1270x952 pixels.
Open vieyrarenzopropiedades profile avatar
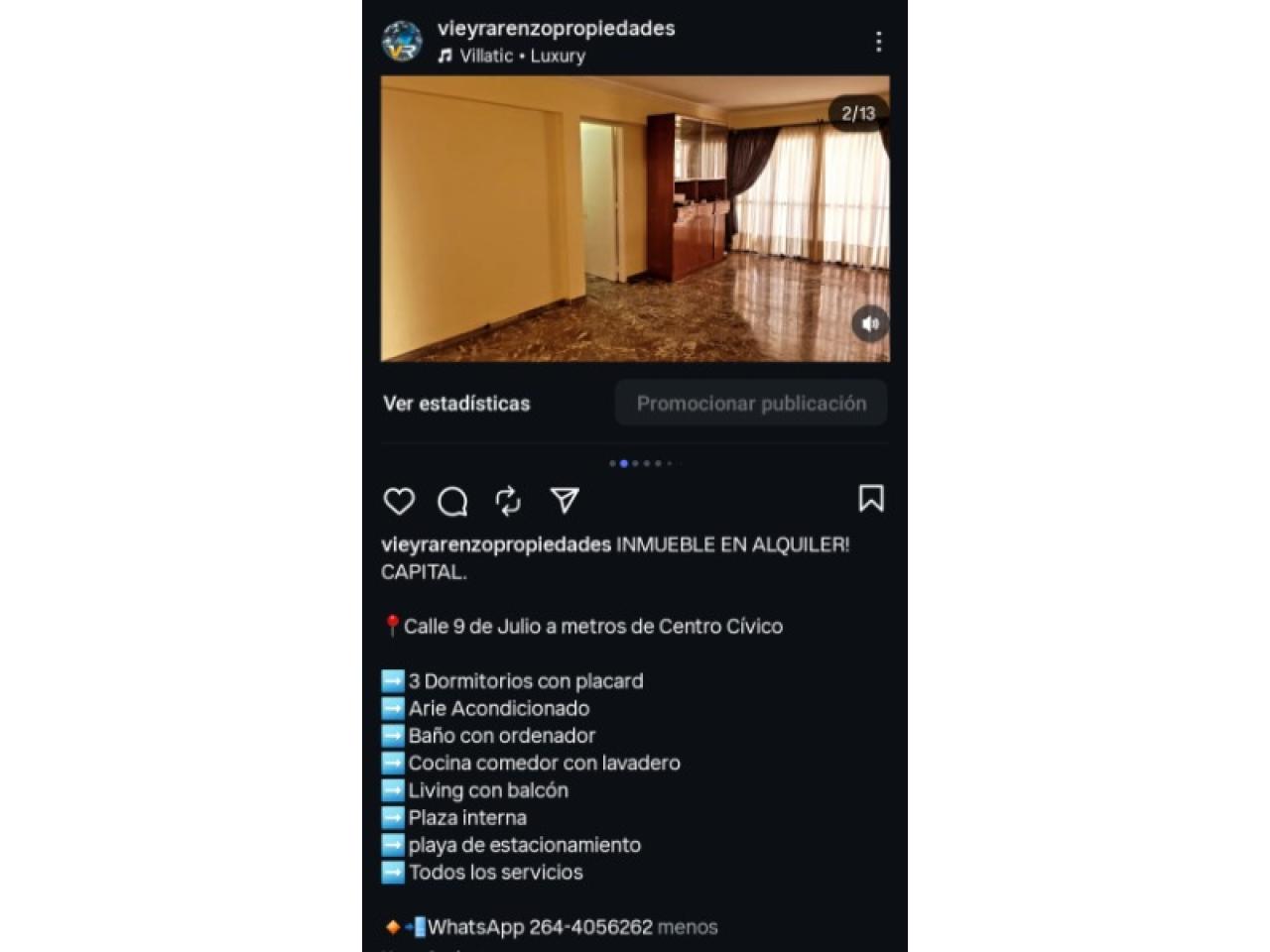[x=402, y=42]
